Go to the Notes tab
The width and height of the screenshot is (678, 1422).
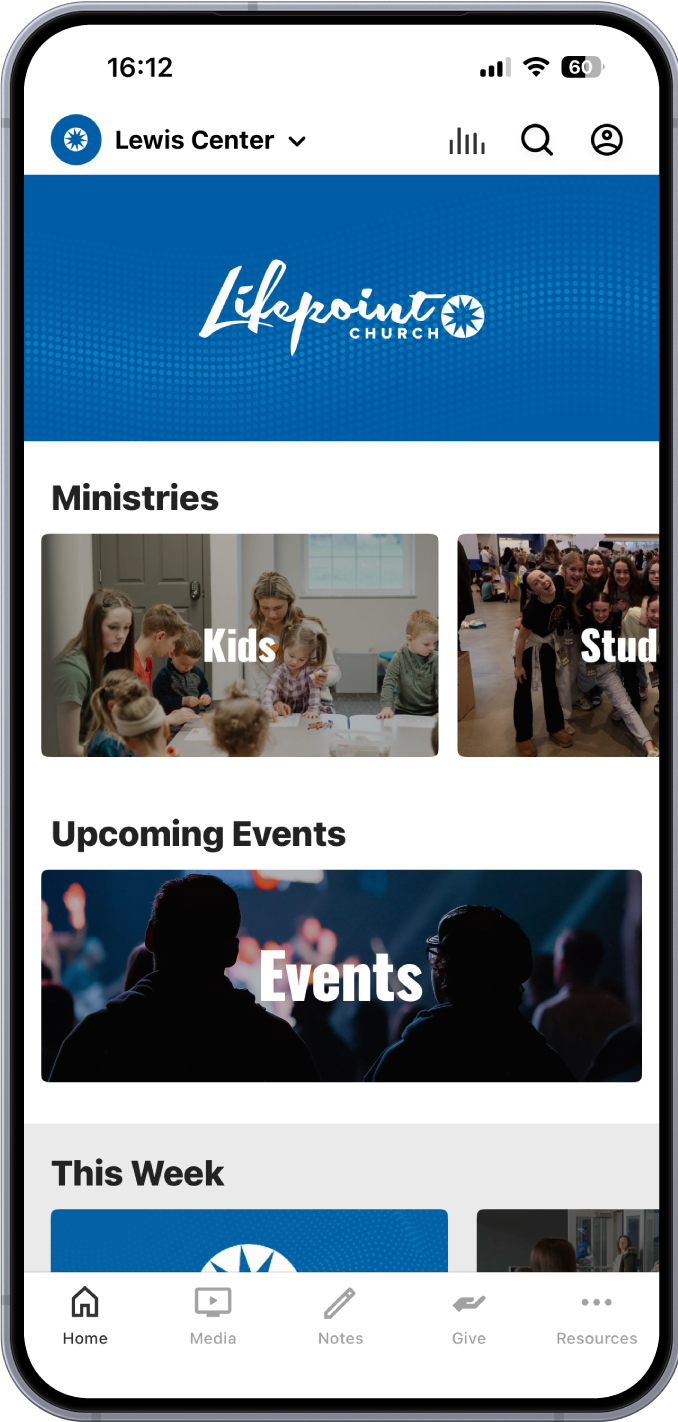[x=340, y=1317]
